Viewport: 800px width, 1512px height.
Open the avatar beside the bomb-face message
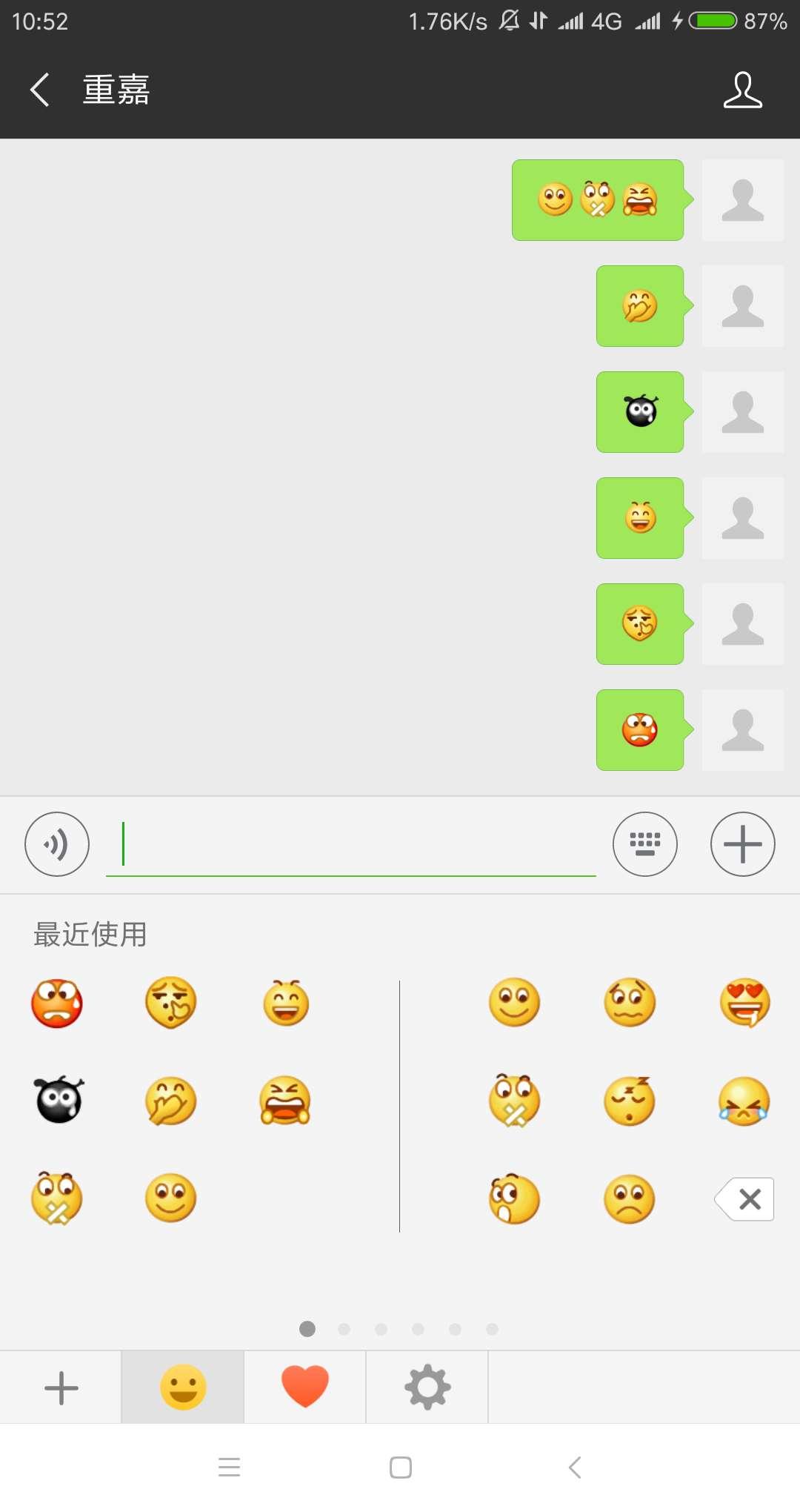[742, 412]
